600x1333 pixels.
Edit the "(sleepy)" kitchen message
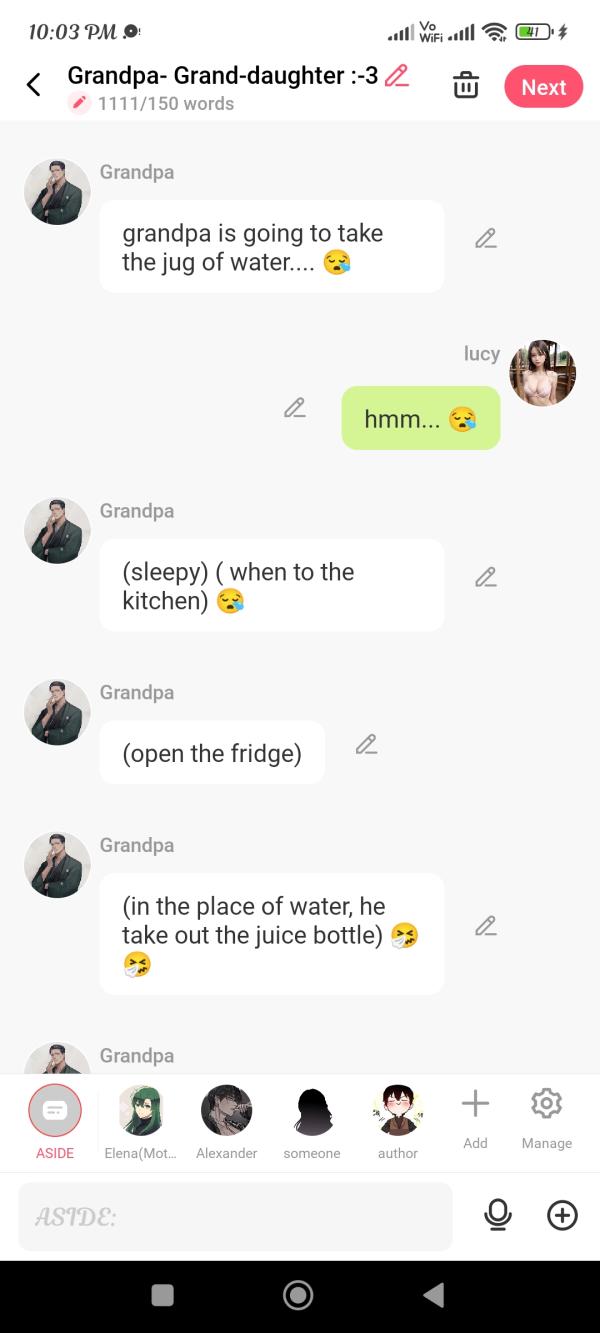tap(486, 578)
